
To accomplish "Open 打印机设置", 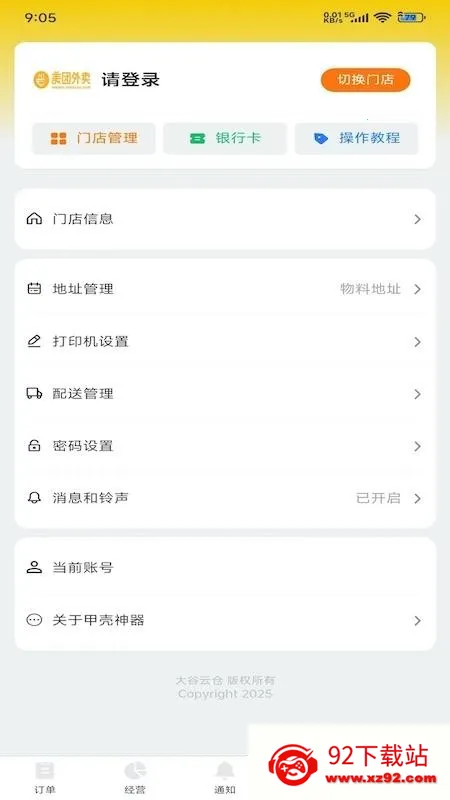I will pyautogui.click(x=225, y=342).
